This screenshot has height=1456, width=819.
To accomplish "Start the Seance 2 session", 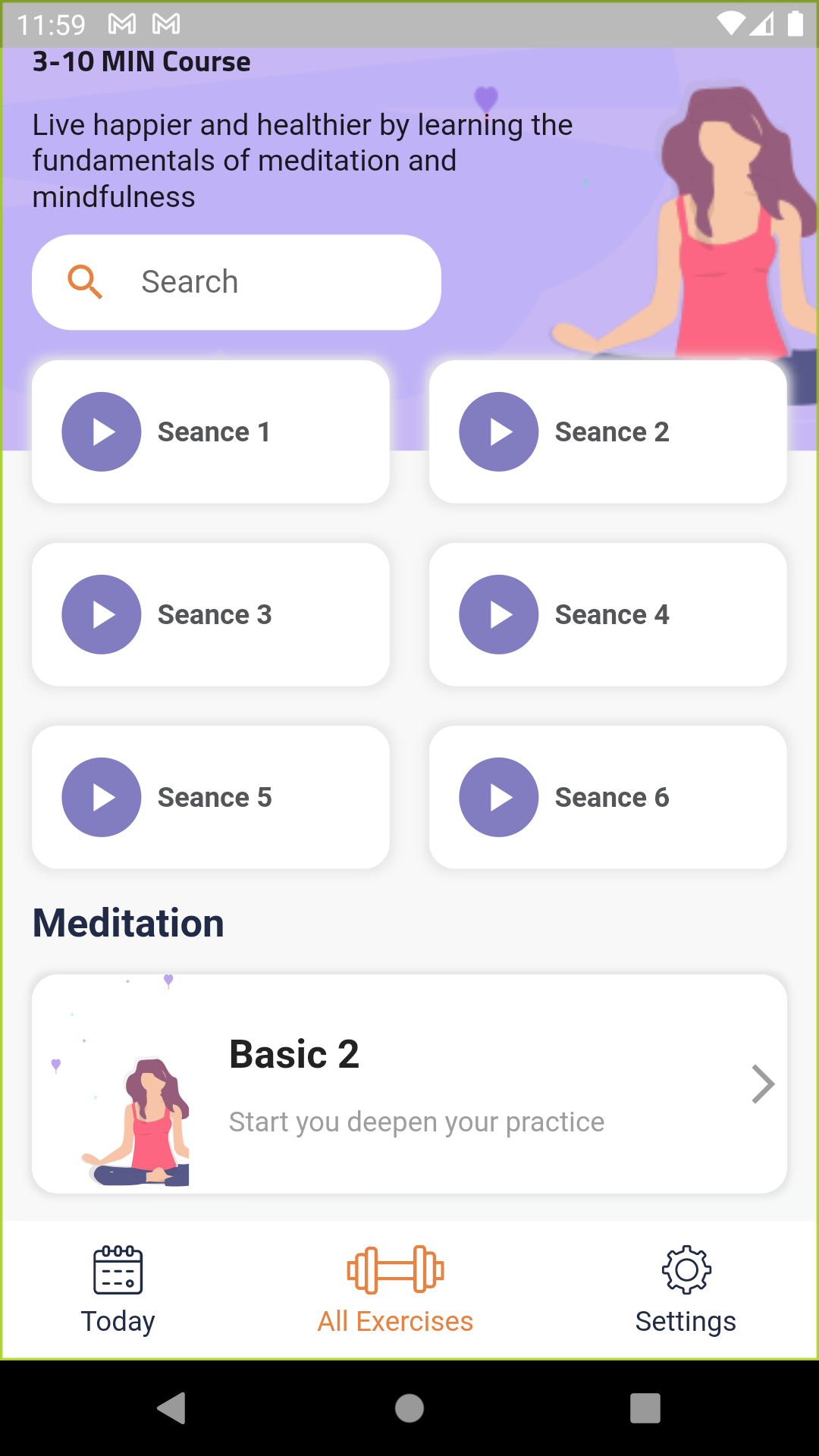I will pyautogui.click(x=608, y=431).
